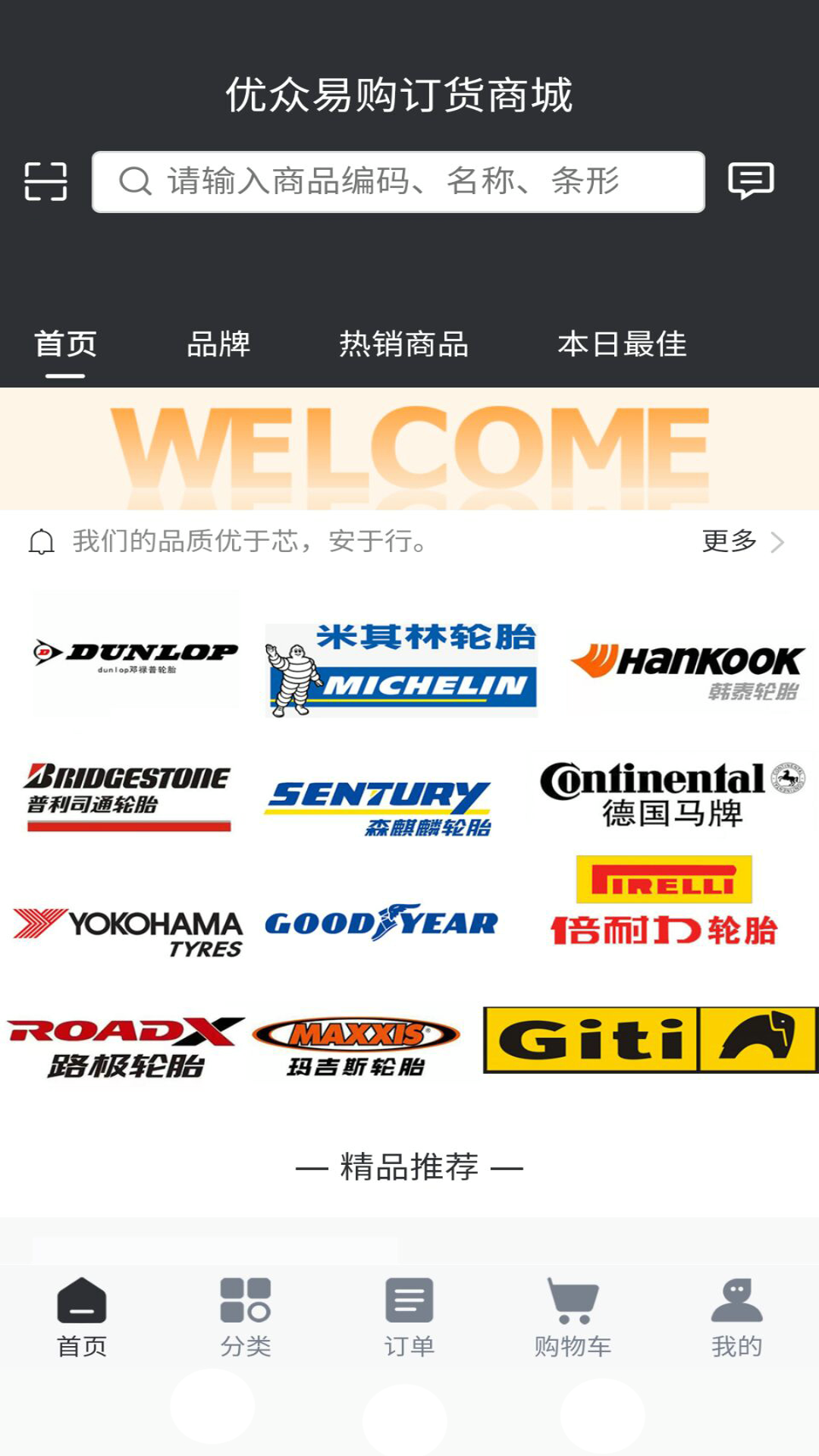
Task: Open the messages icon
Action: (751, 180)
